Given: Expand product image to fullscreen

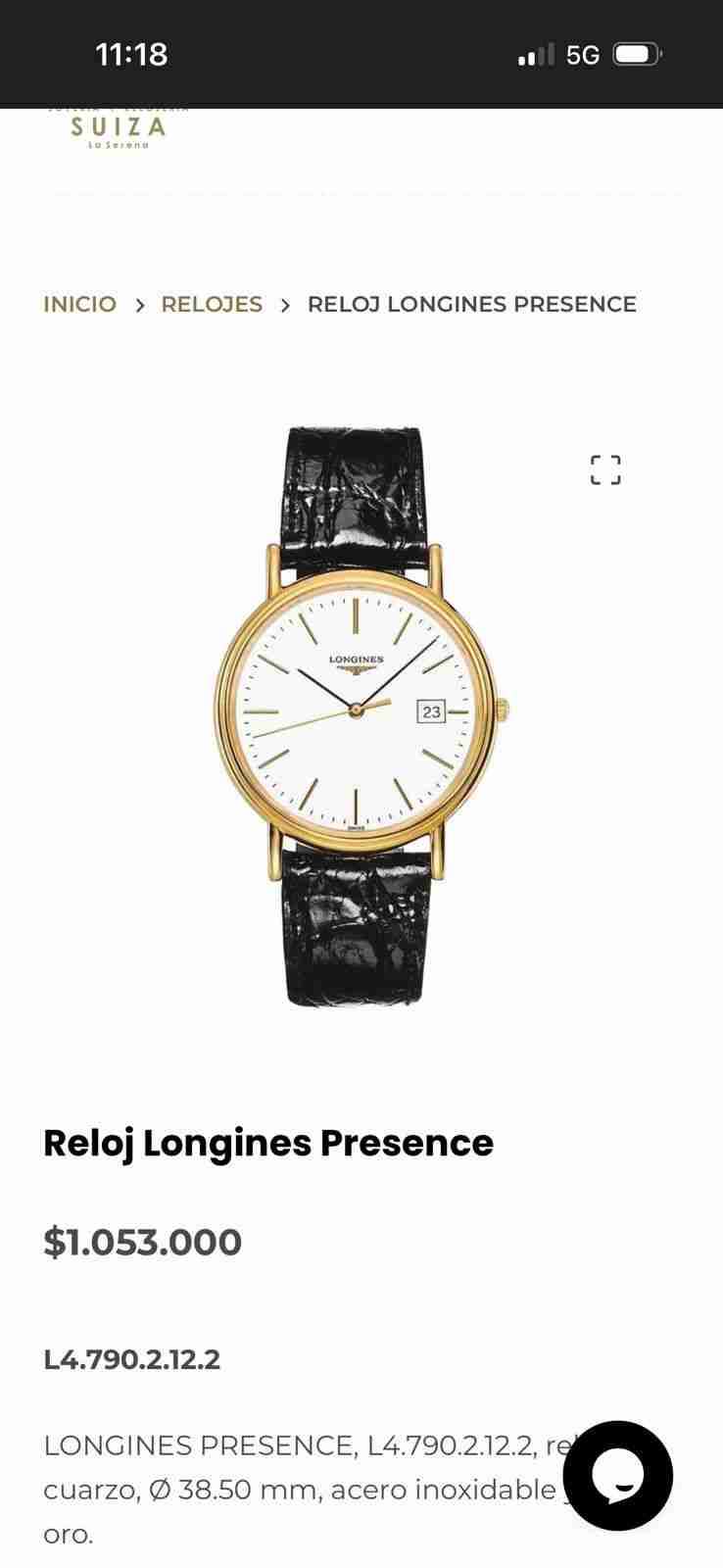Looking at the screenshot, I should (605, 469).
